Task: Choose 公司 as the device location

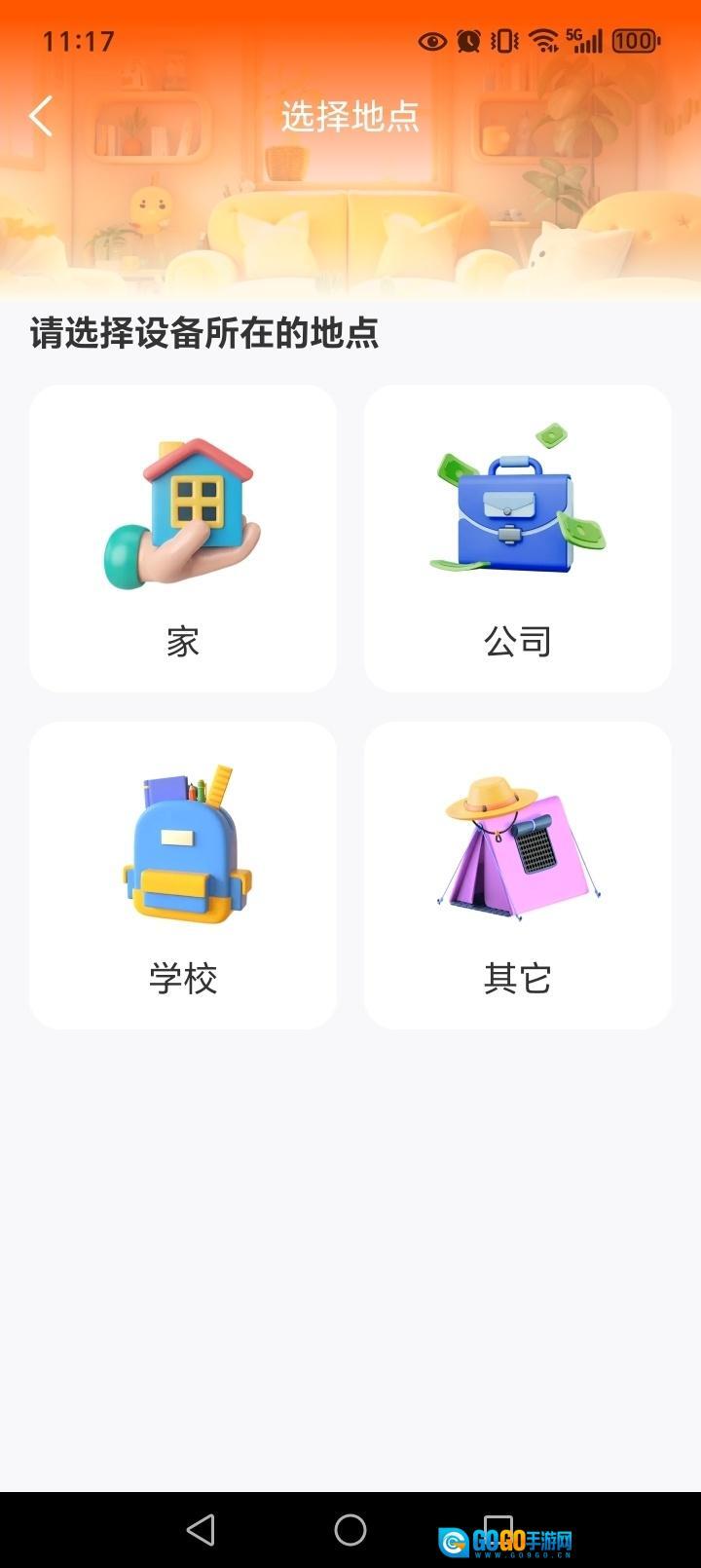Action: click(x=517, y=539)
